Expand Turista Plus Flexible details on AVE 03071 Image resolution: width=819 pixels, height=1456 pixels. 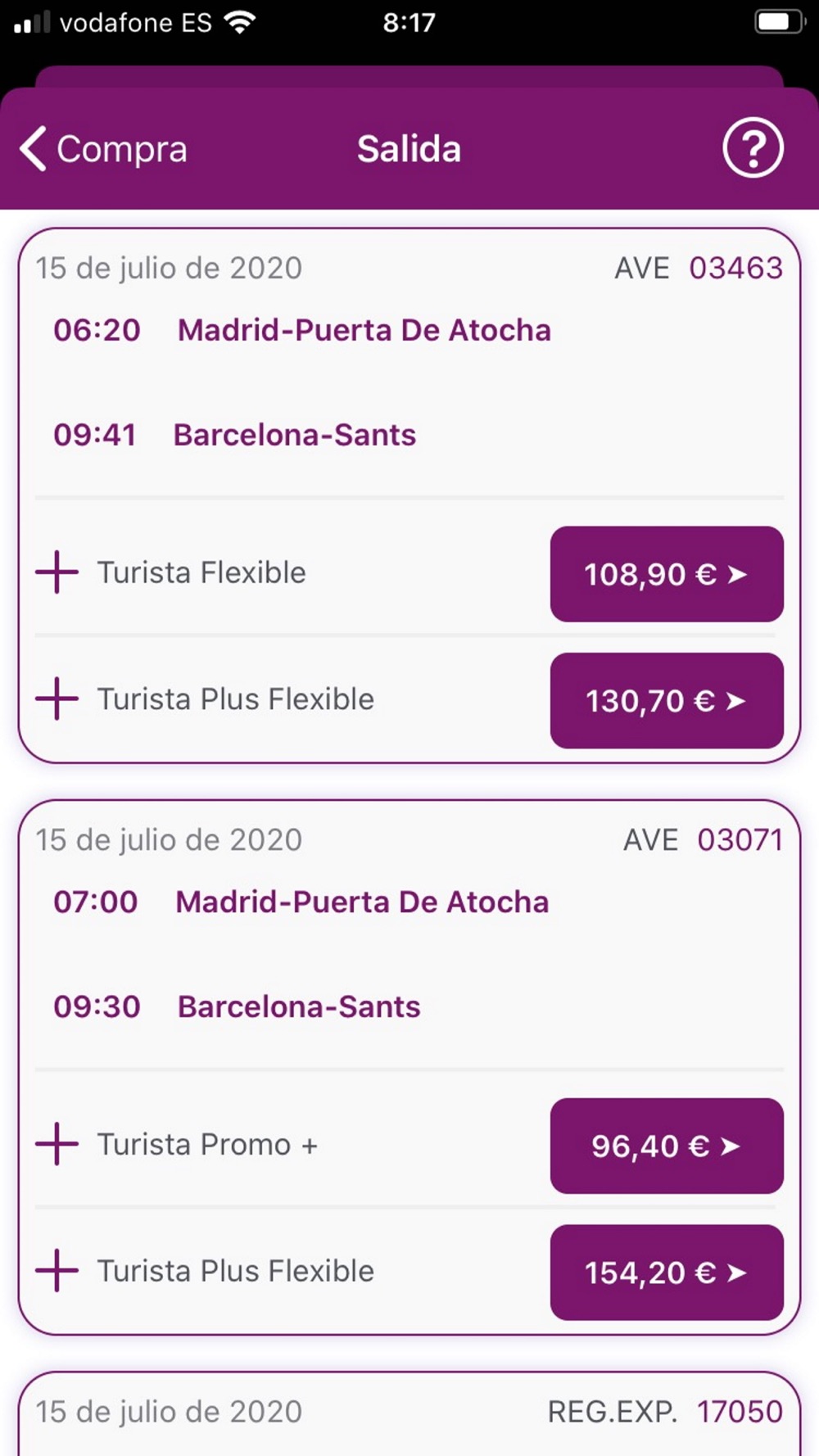click(x=57, y=1270)
